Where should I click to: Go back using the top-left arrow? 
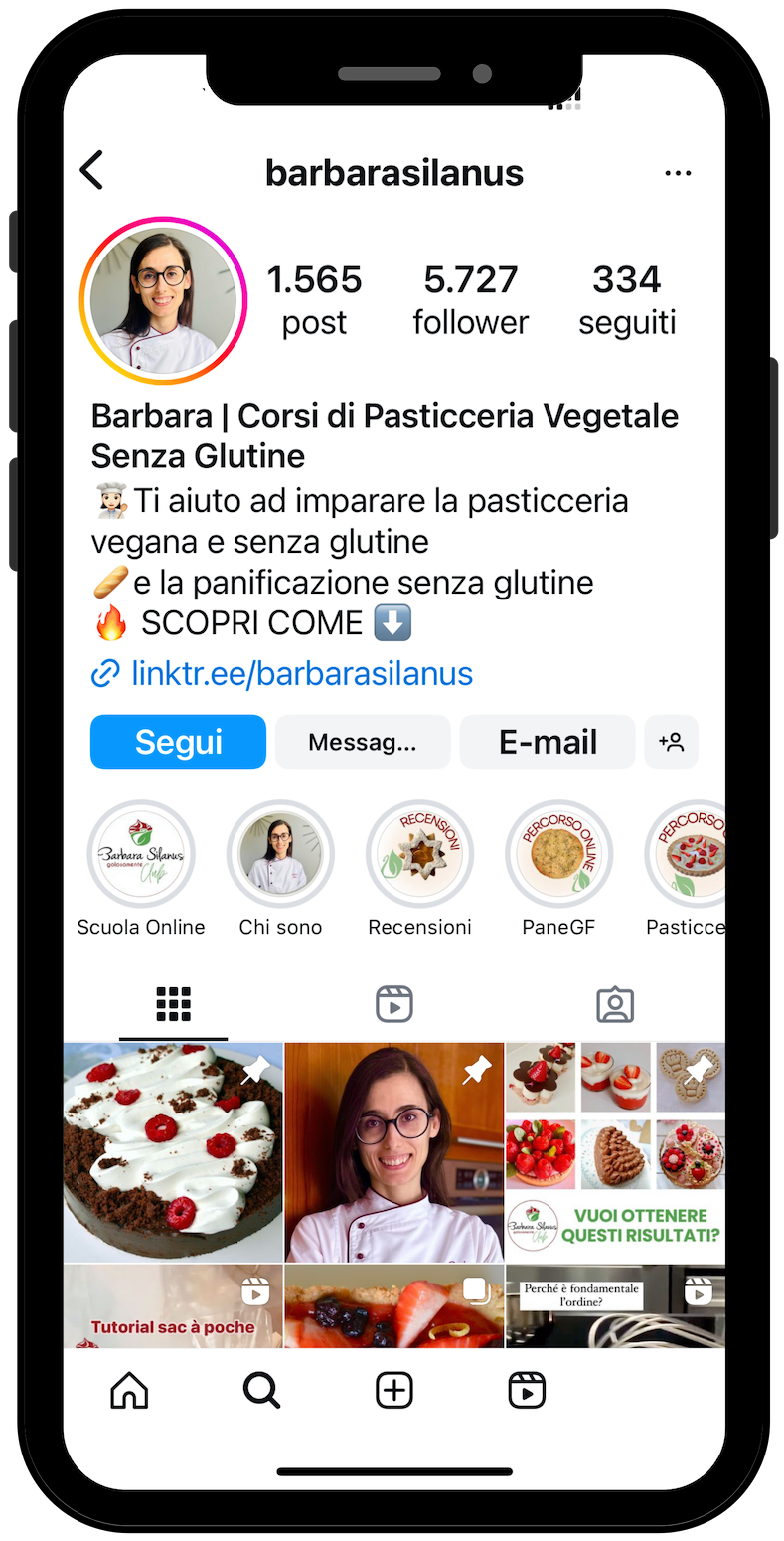click(x=91, y=171)
